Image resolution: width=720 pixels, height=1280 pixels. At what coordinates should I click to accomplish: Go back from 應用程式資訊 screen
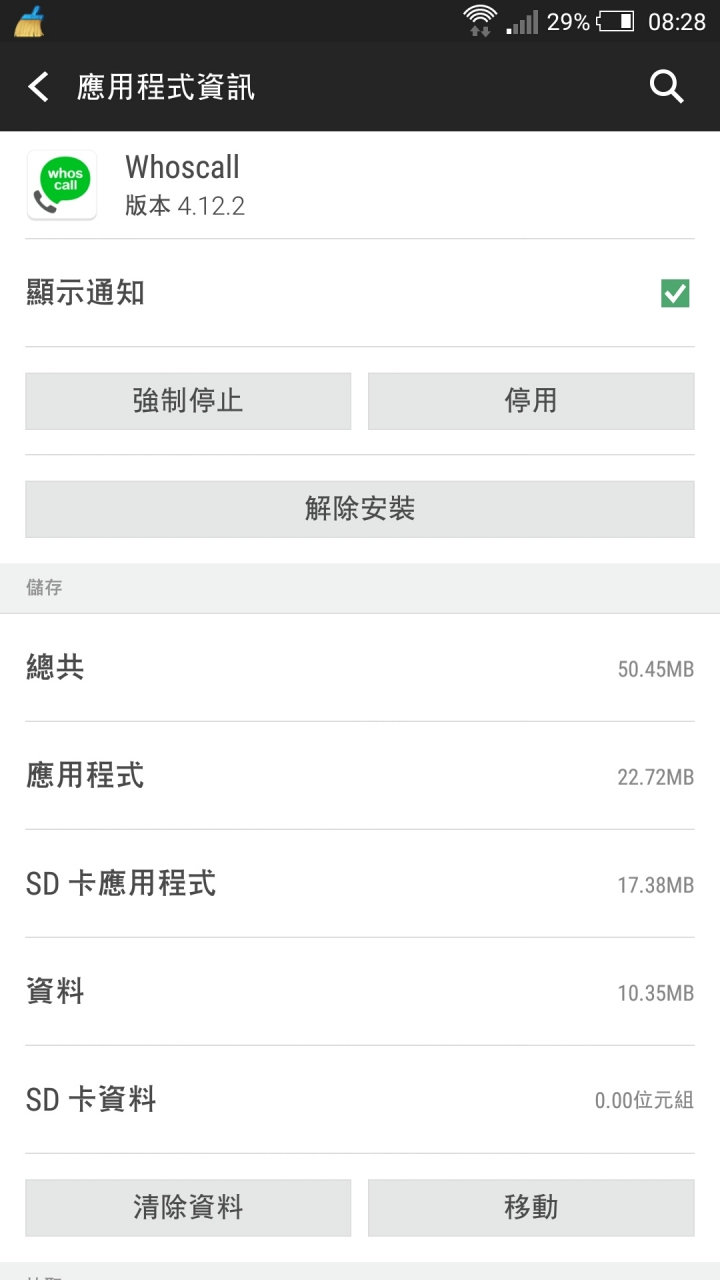coord(38,87)
